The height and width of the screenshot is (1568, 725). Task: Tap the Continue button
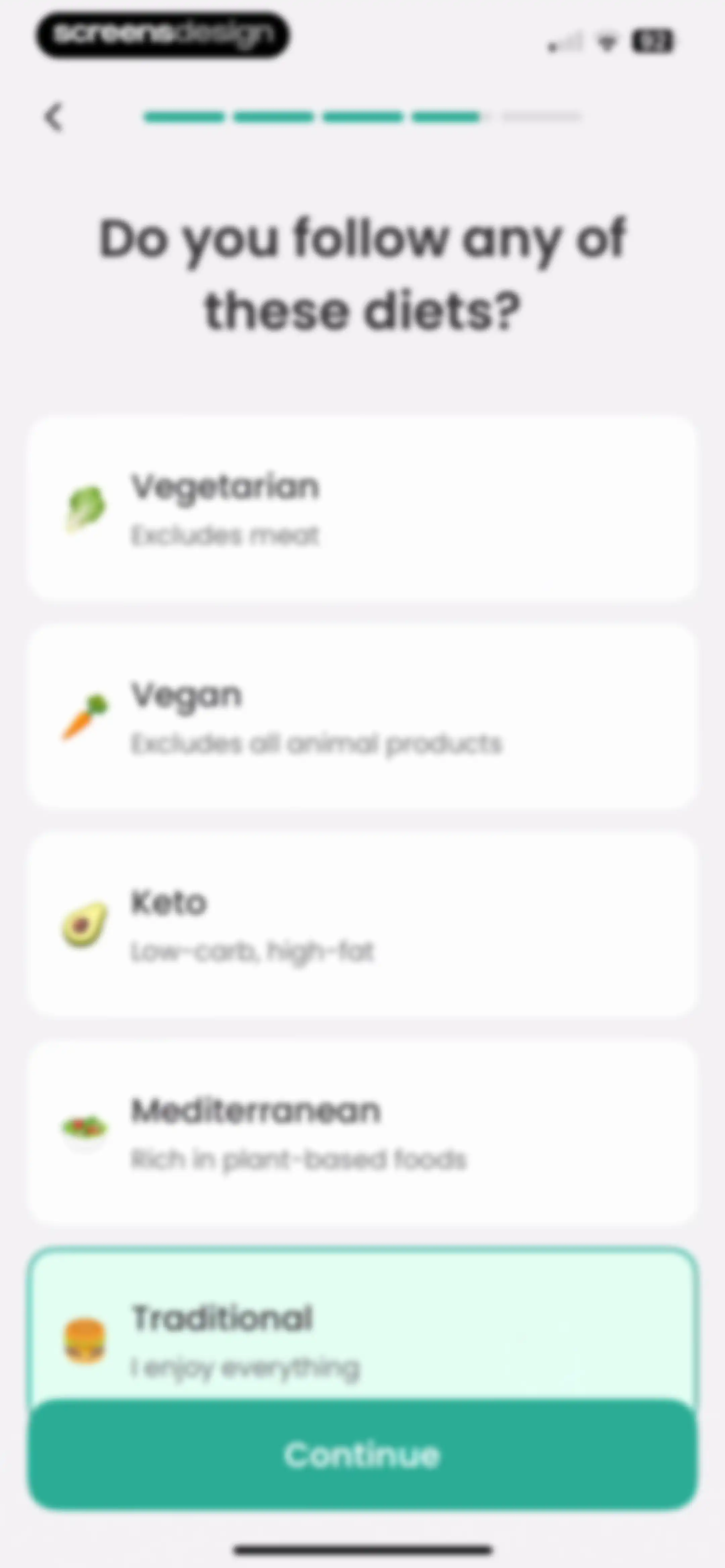pyautogui.click(x=362, y=1456)
